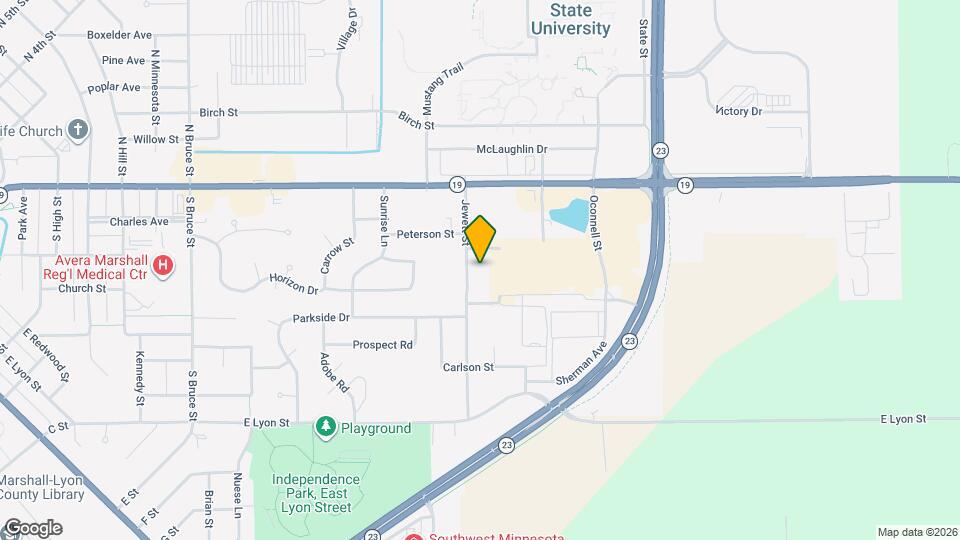Select the Playground place marker

point(325,428)
